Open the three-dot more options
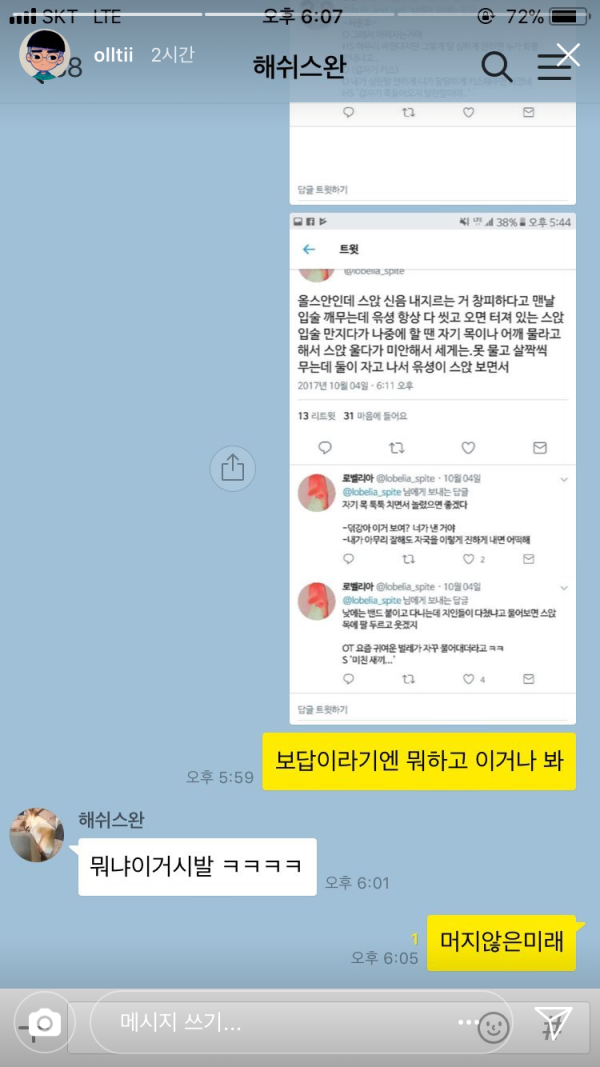This screenshot has width=600, height=1067. [x=467, y=1023]
